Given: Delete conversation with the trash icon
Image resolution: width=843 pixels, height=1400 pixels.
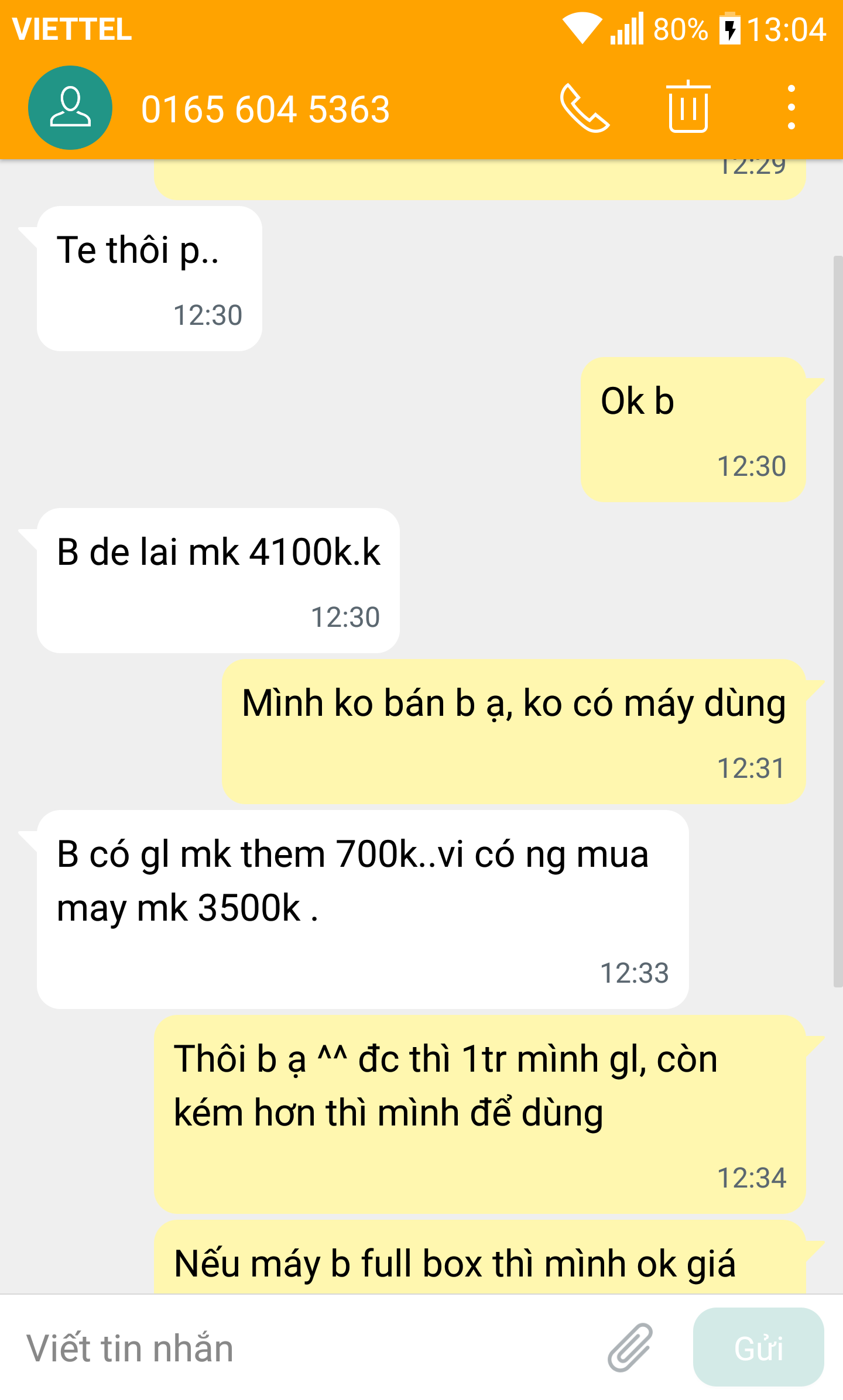Looking at the screenshot, I should (688, 107).
